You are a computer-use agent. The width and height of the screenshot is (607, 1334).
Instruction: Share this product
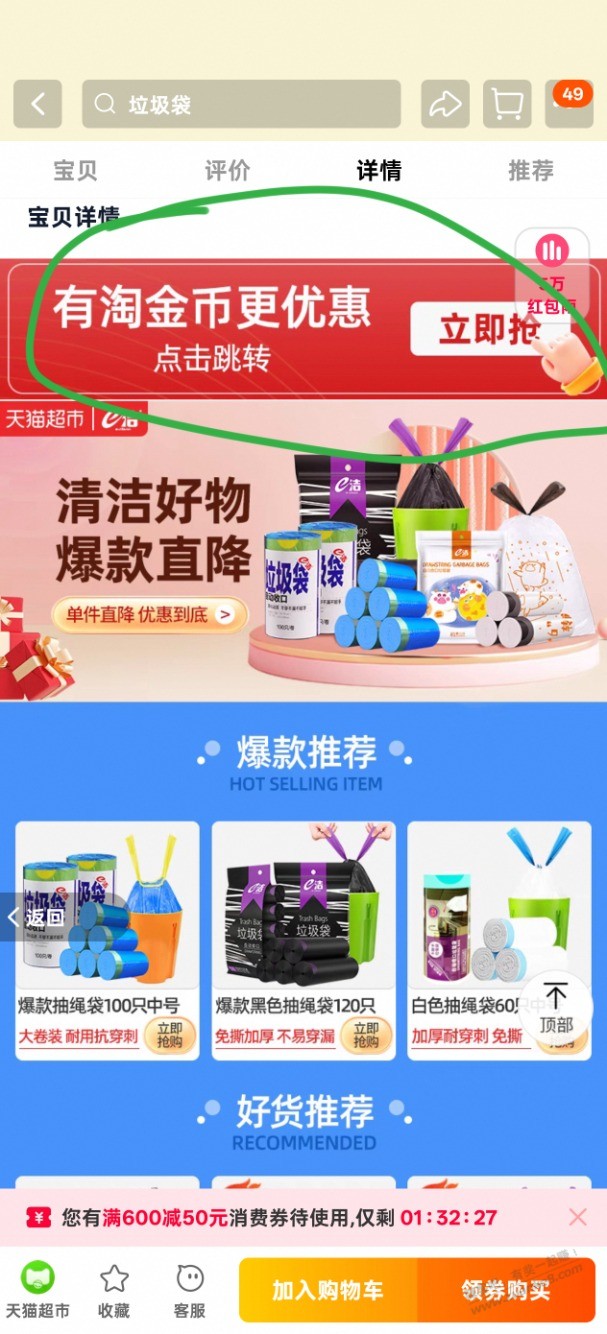(444, 104)
